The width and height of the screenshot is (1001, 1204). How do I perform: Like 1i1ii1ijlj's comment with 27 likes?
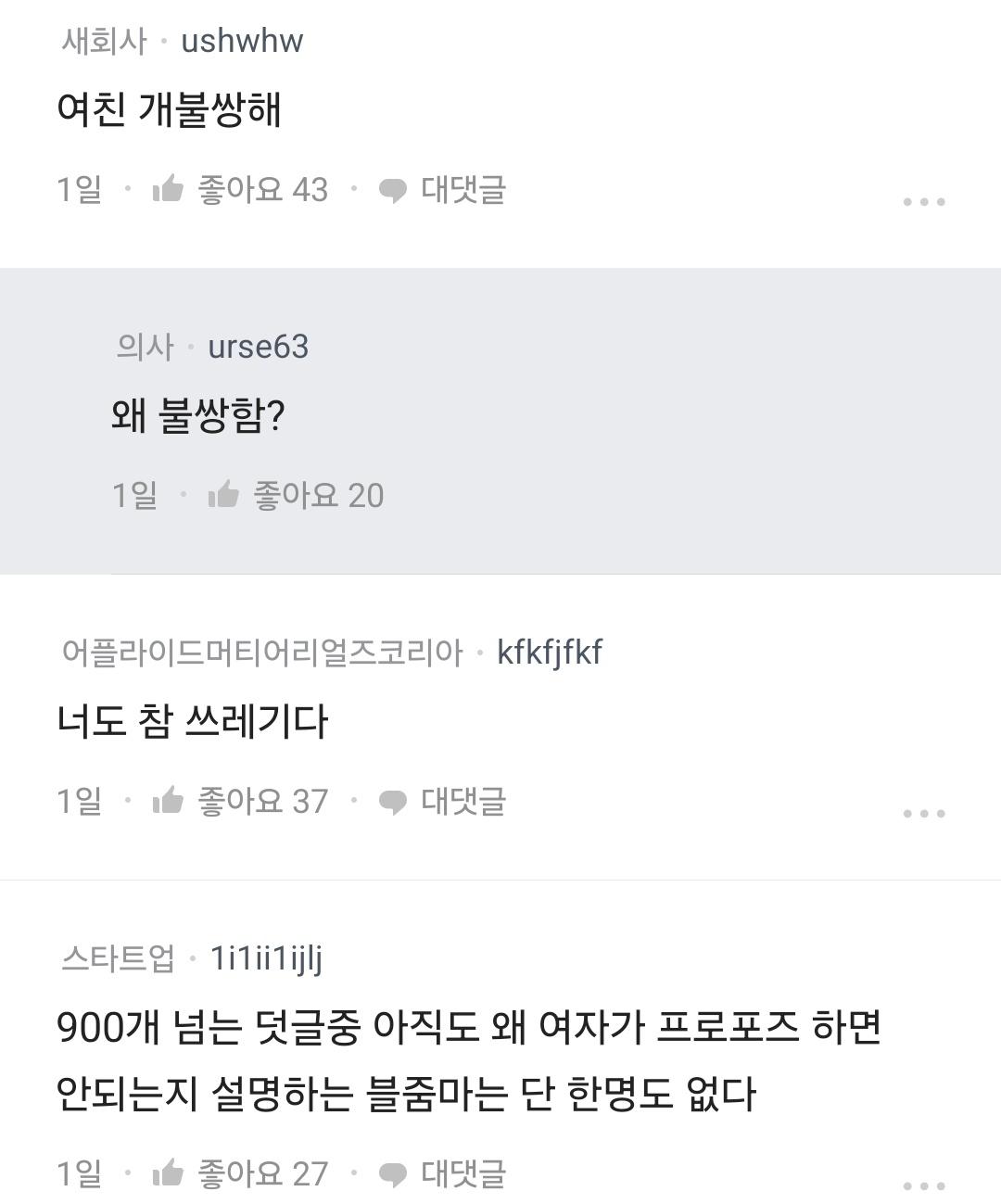169,1173
